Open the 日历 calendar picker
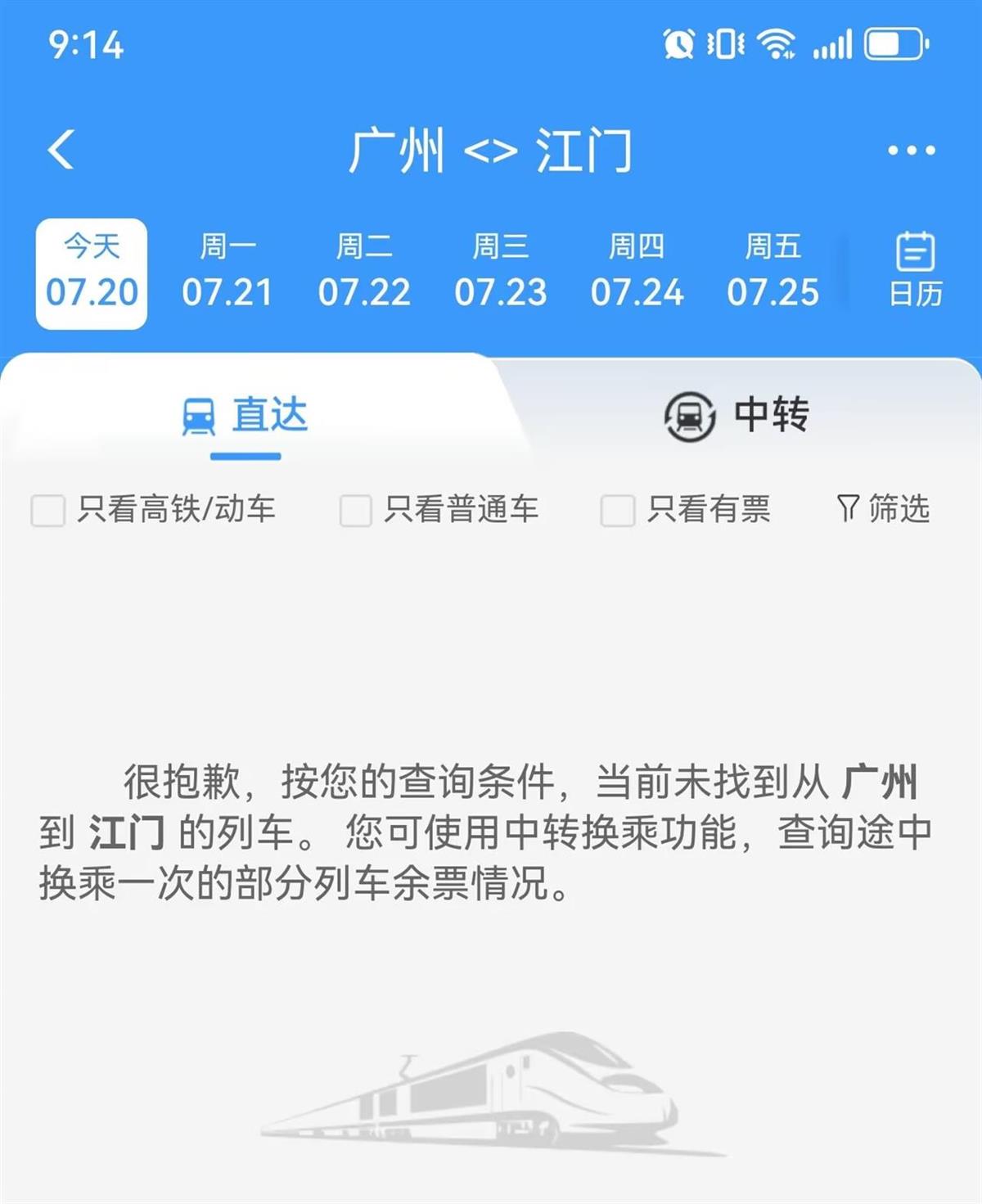982x1204 pixels. click(x=915, y=269)
